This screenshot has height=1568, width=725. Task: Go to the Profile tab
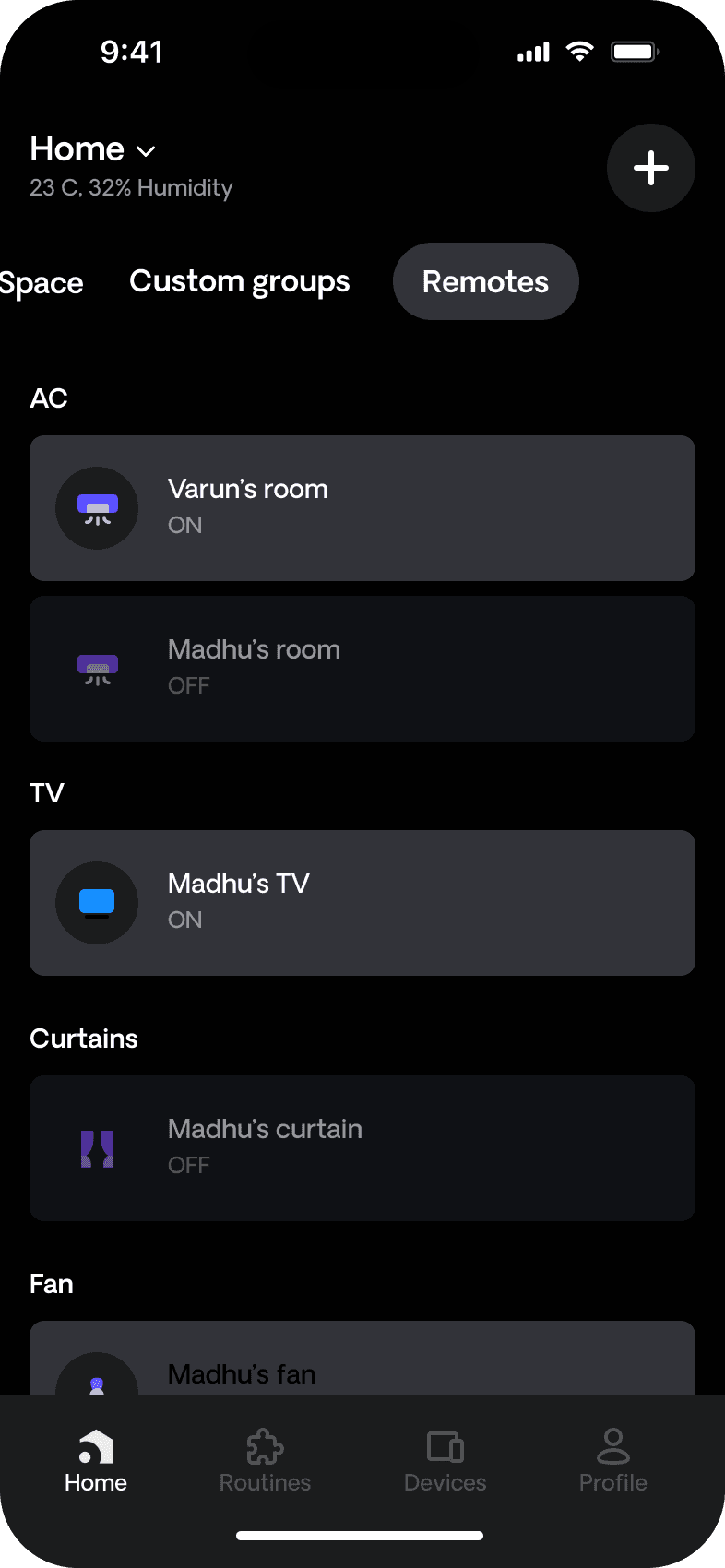pyautogui.click(x=612, y=1461)
